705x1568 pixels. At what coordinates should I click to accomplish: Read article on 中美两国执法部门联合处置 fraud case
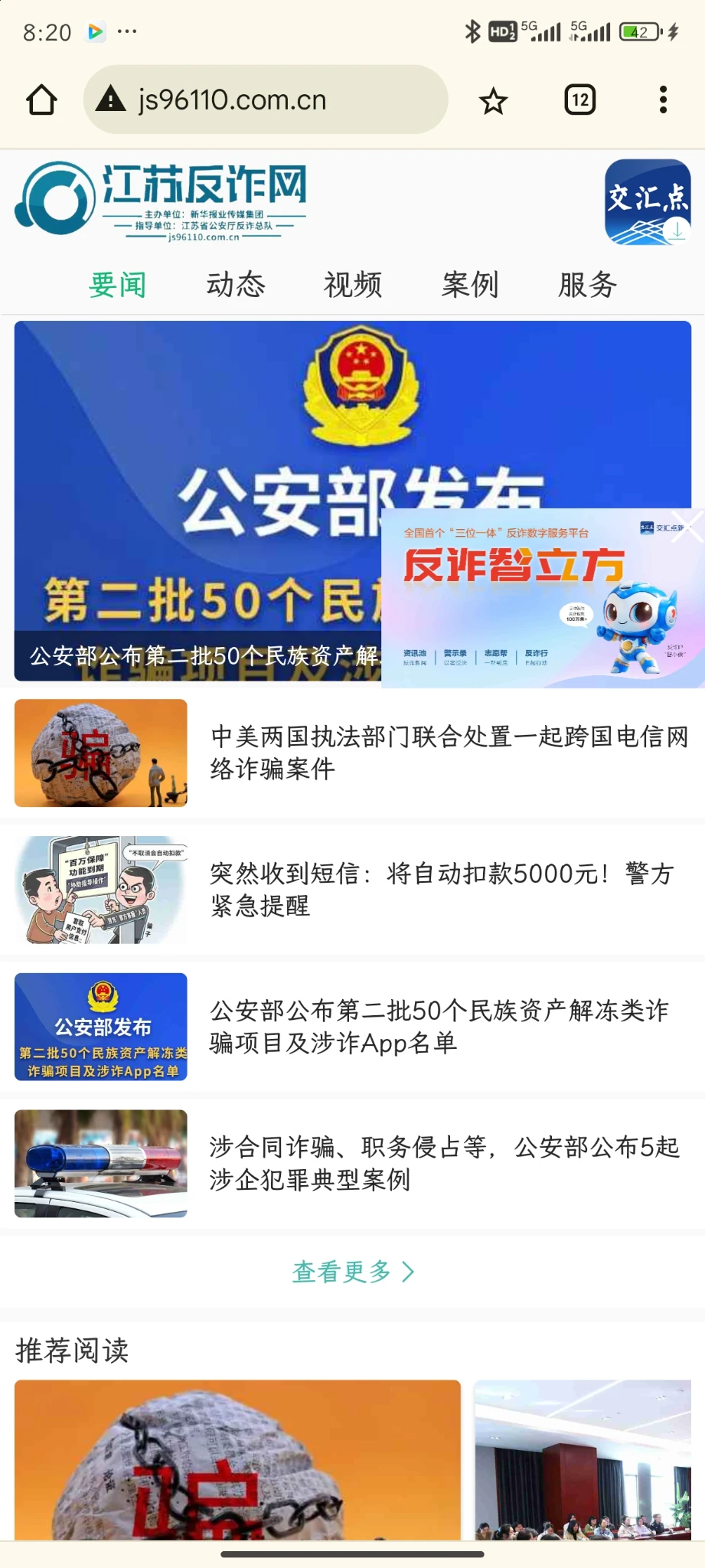pyautogui.click(x=449, y=752)
